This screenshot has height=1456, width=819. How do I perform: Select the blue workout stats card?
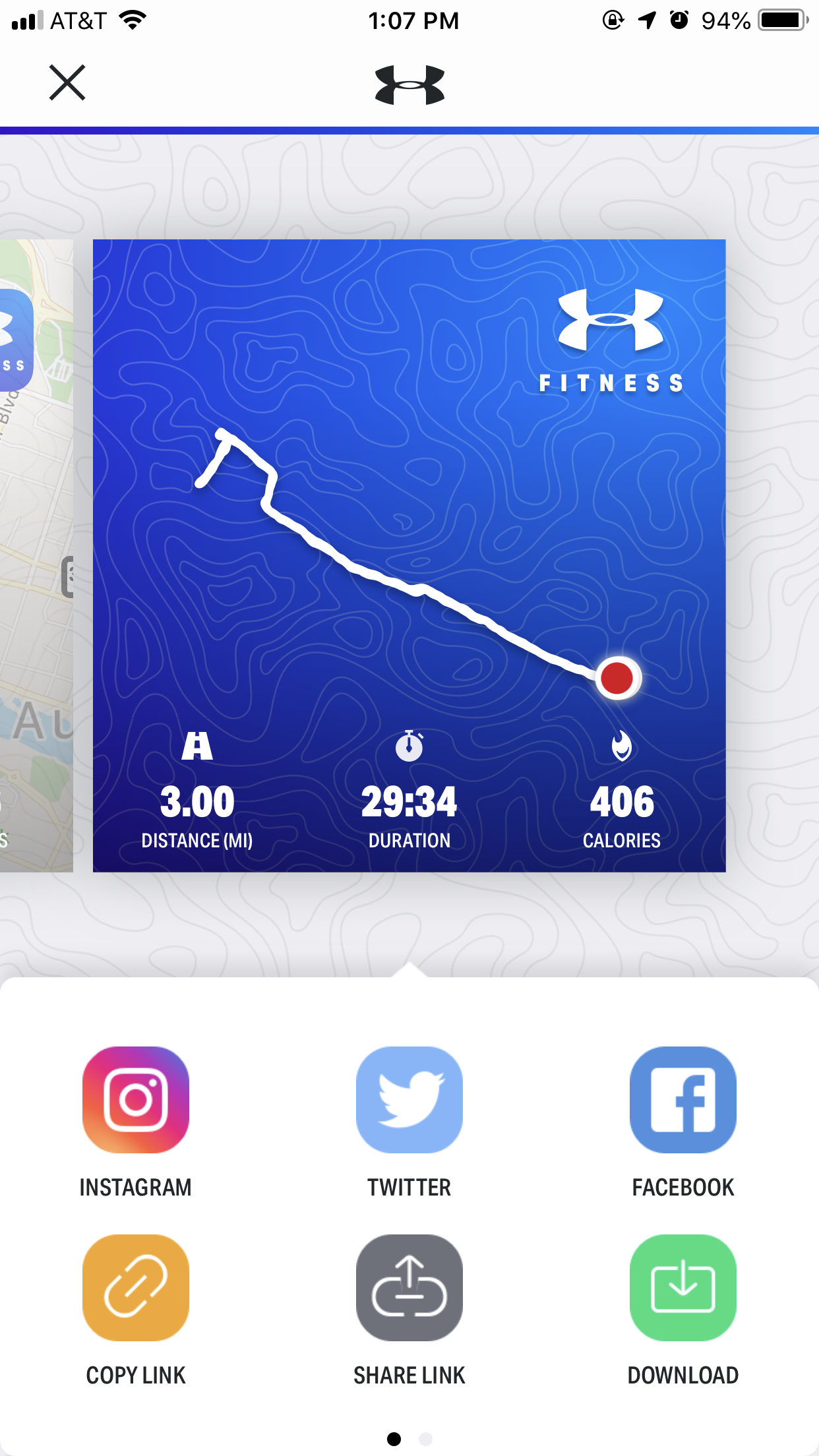pos(409,555)
